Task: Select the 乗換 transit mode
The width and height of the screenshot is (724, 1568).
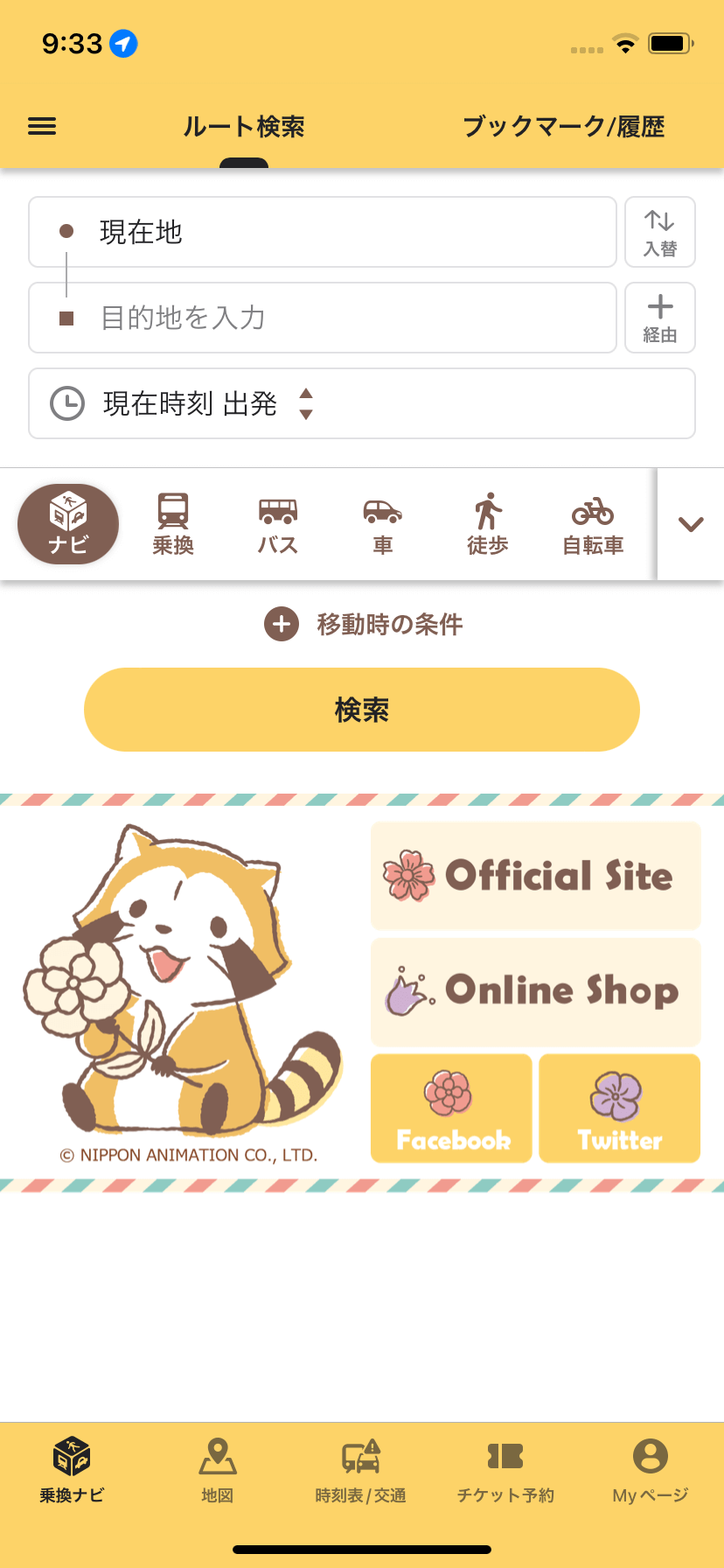Action: tap(173, 524)
